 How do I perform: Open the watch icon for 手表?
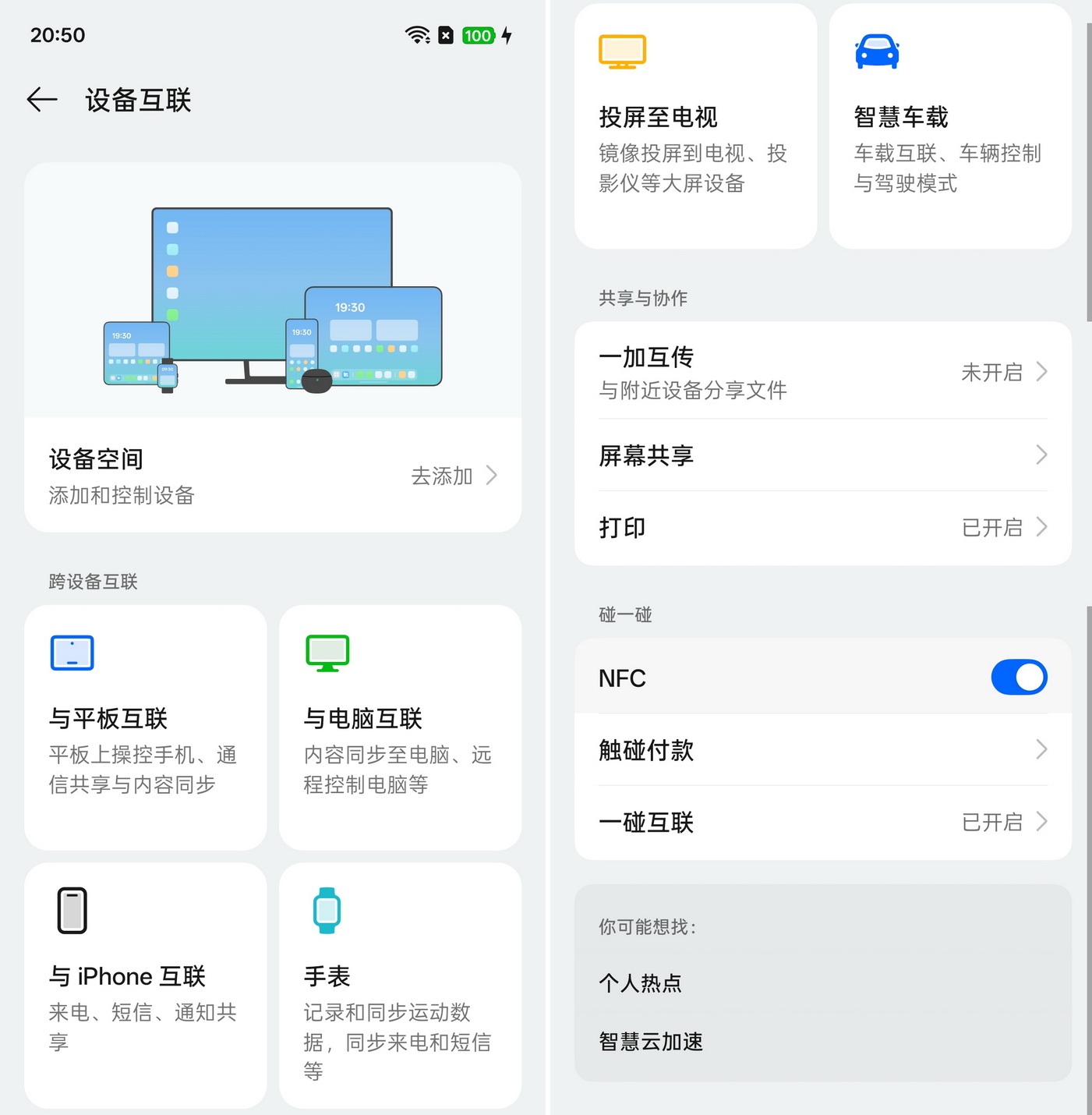click(327, 908)
